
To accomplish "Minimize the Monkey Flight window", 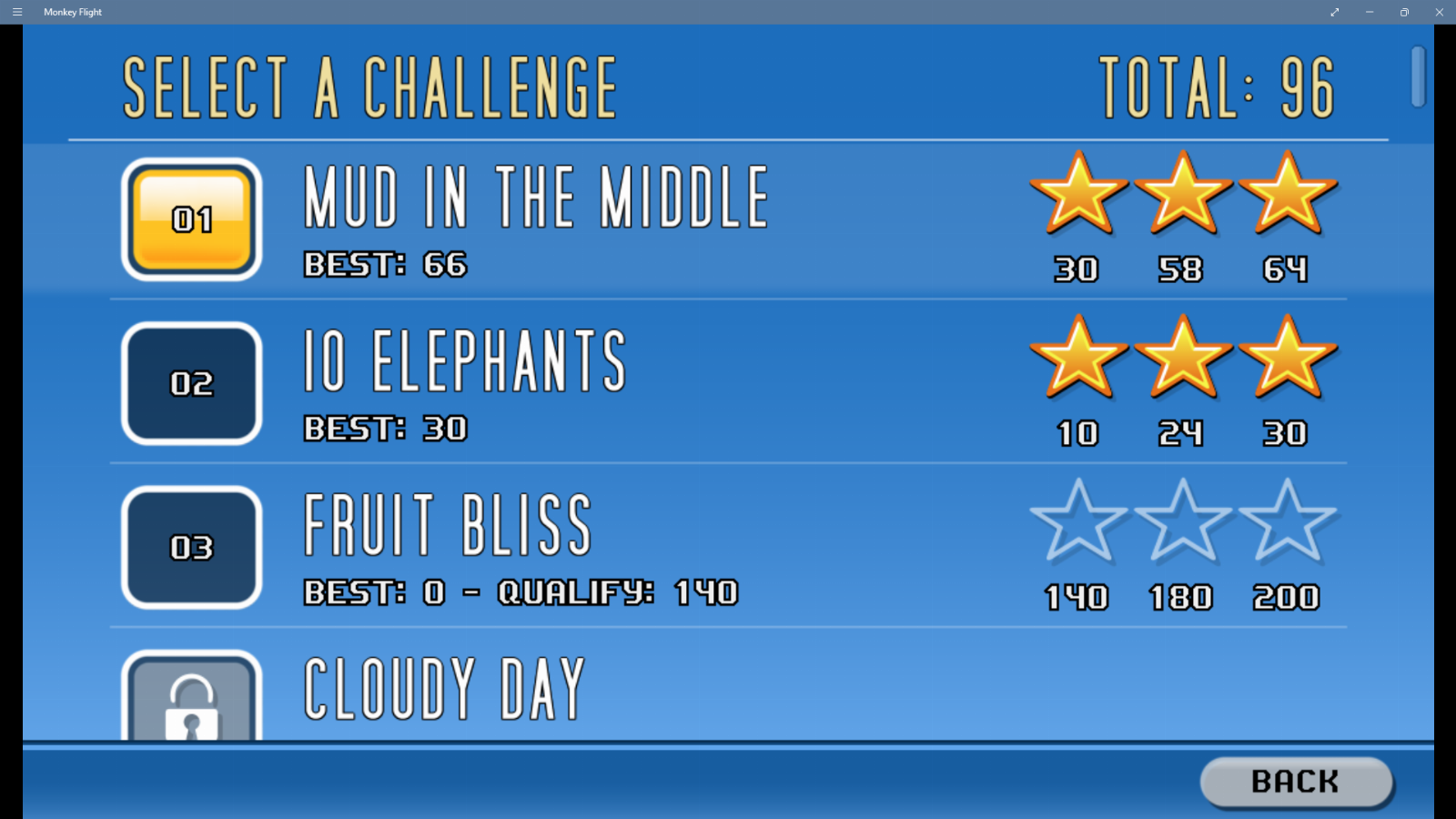I will 1369,12.
